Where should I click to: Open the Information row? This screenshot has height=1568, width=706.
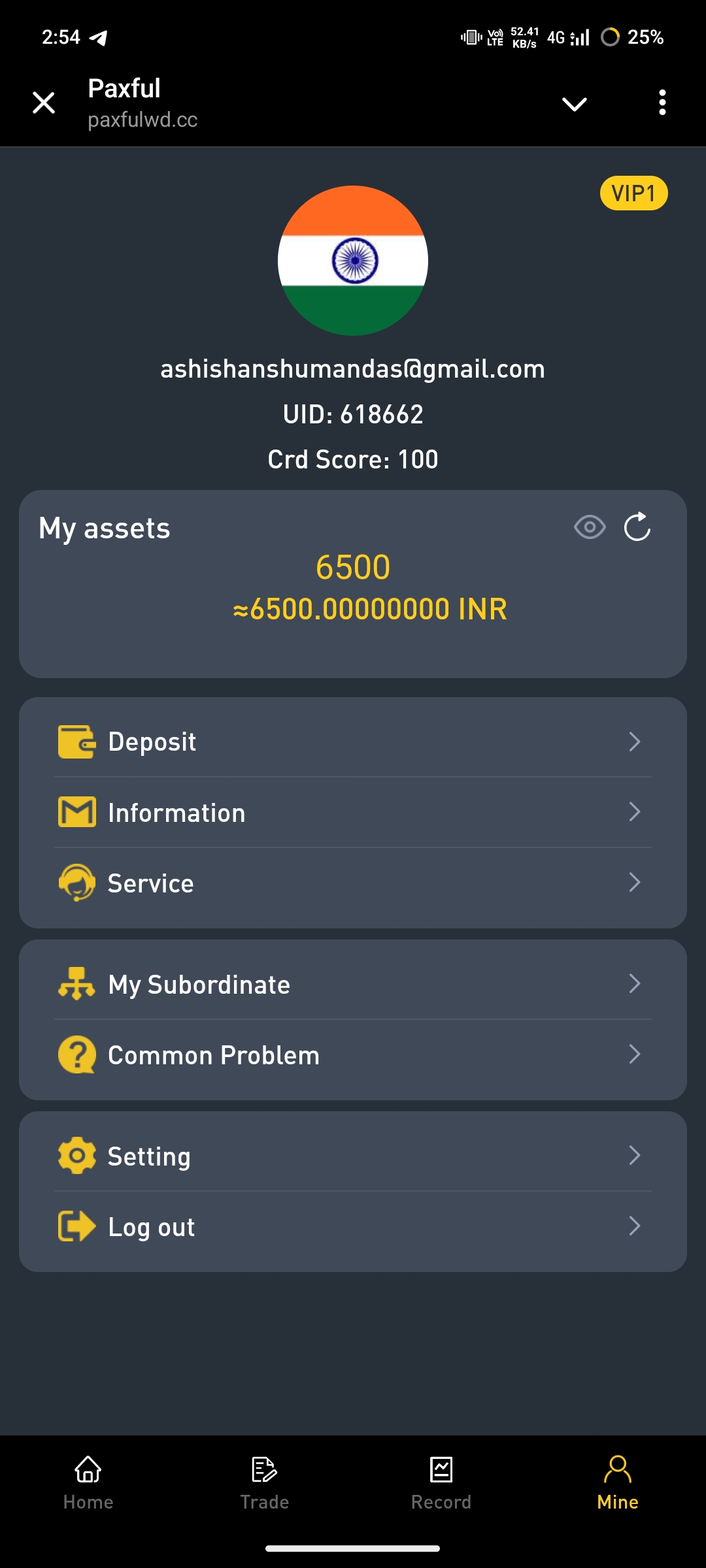pos(353,813)
